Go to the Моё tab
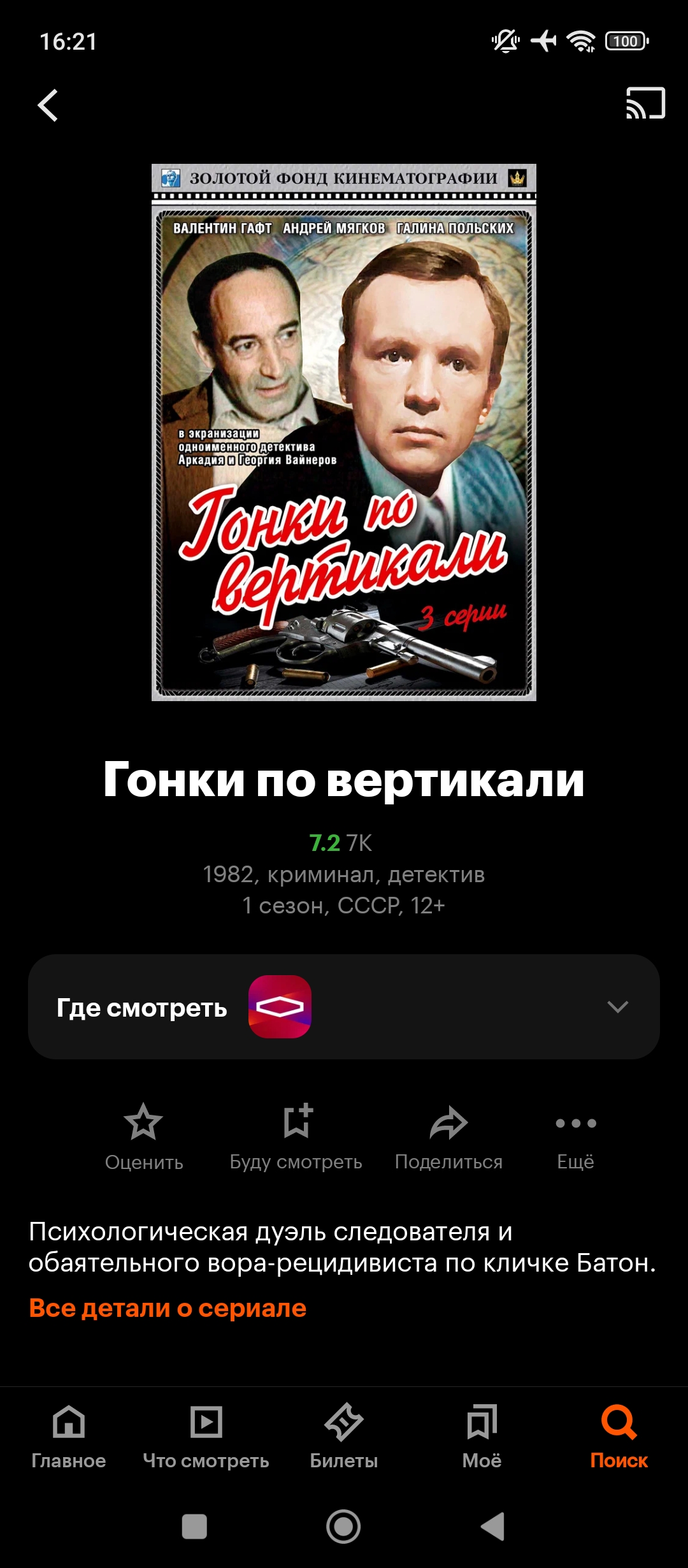Image resolution: width=688 pixels, height=1568 pixels. click(x=482, y=1434)
